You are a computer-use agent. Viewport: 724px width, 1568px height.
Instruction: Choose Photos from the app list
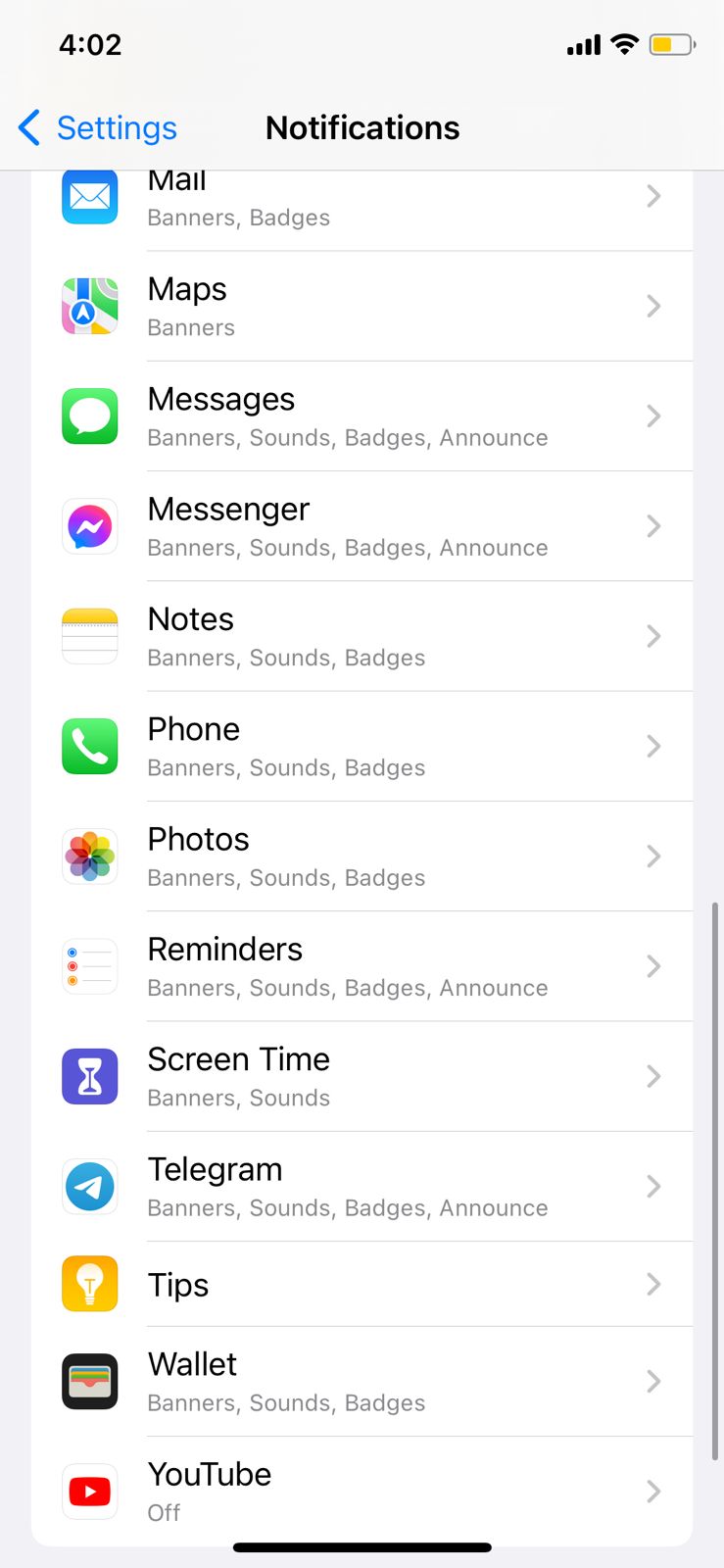pos(362,857)
